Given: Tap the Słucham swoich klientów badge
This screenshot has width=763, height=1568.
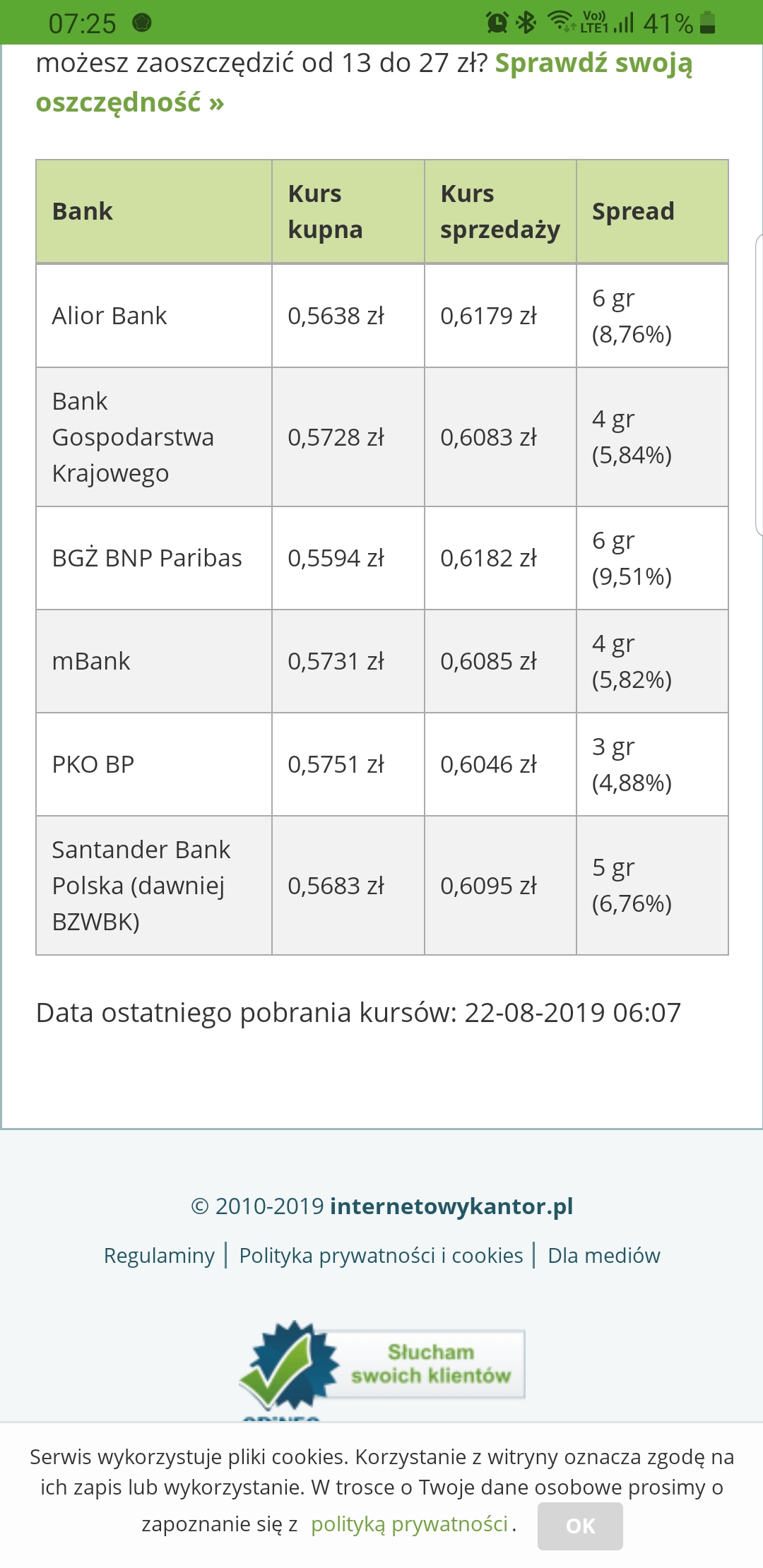Looking at the screenshot, I should (x=434, y=1363).
